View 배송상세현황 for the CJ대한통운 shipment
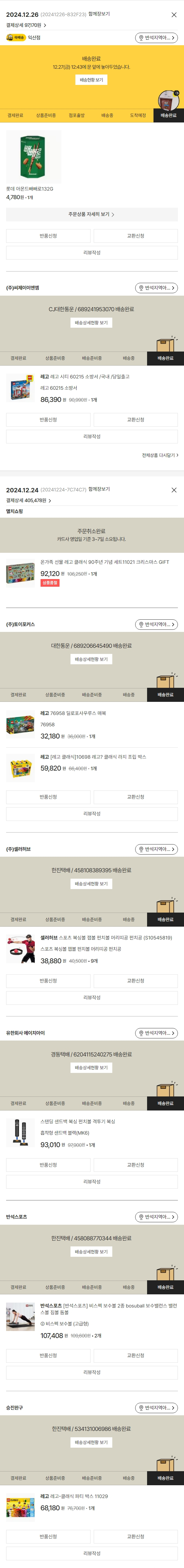 [x=91, y=323]
